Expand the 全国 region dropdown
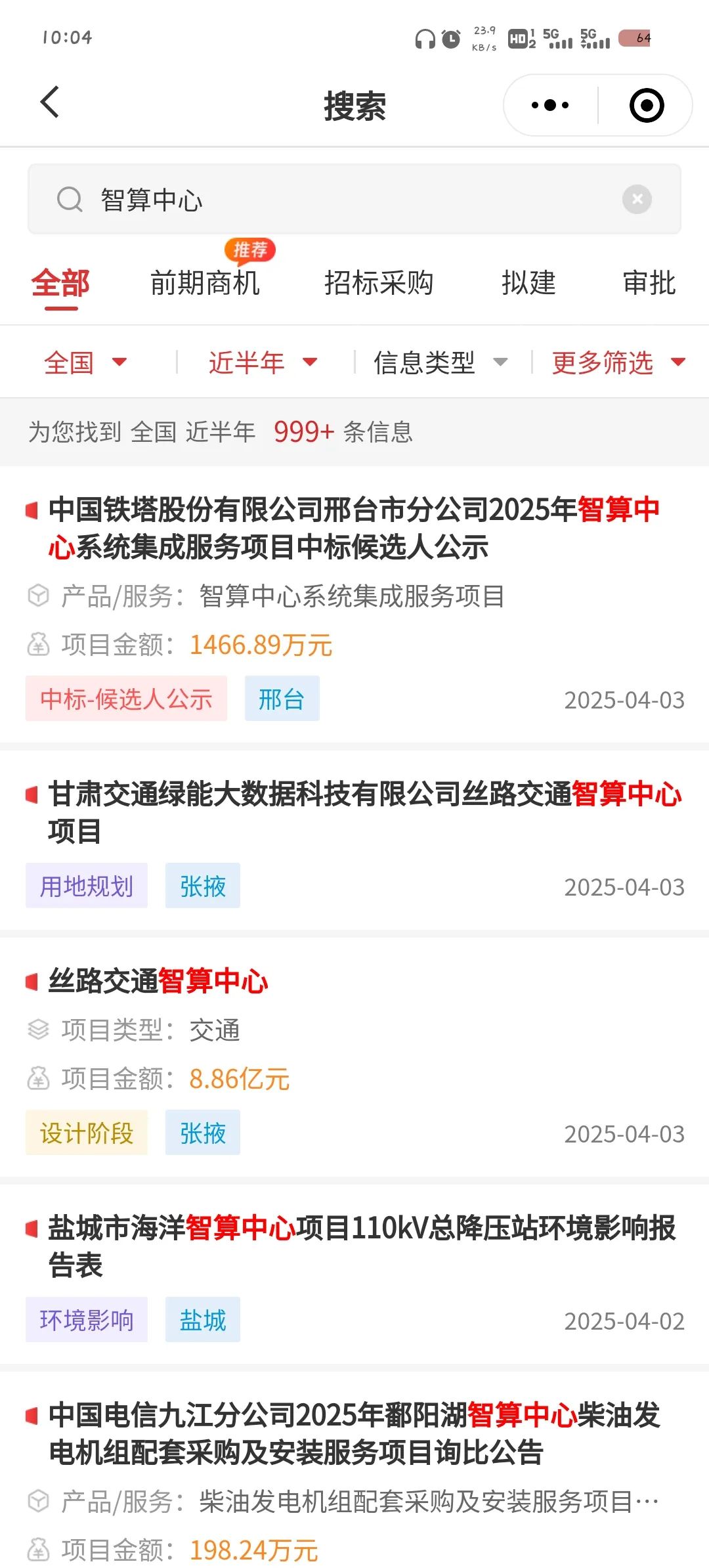The height and width of the screenshot is (1568, 709). [x=85, y=362]
